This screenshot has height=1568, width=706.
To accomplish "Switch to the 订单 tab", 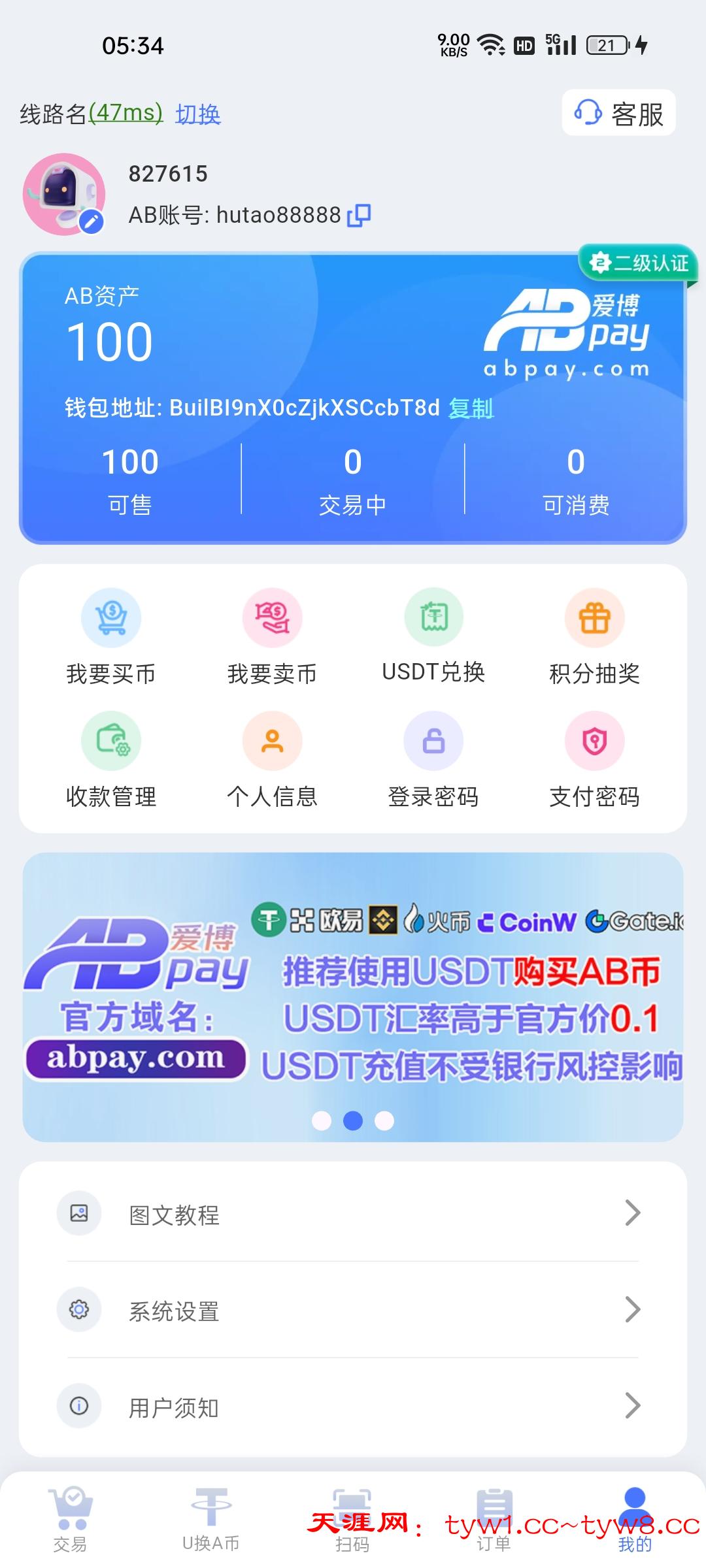I will click(x=494, y=1519).
